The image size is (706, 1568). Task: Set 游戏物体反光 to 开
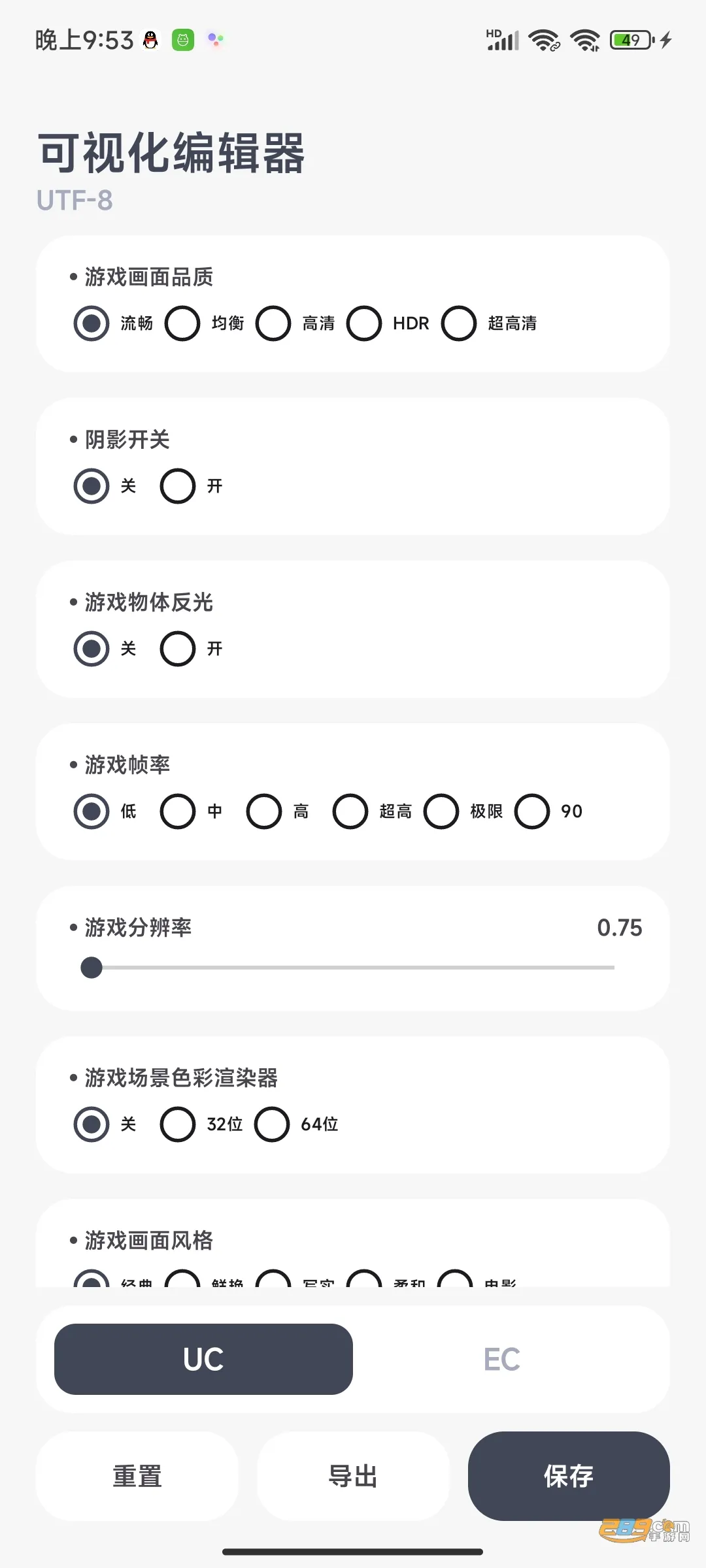coord(178,649)
